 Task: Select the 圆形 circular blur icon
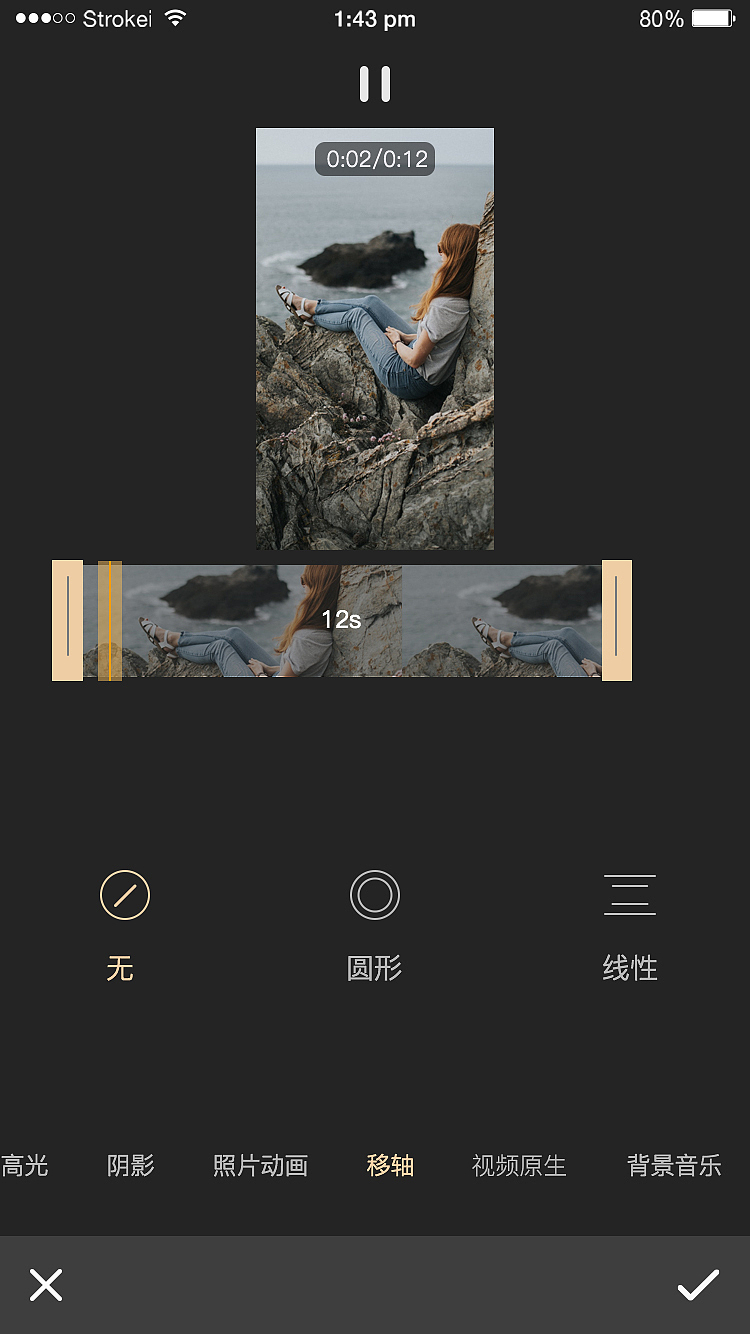tap(374, 895)
